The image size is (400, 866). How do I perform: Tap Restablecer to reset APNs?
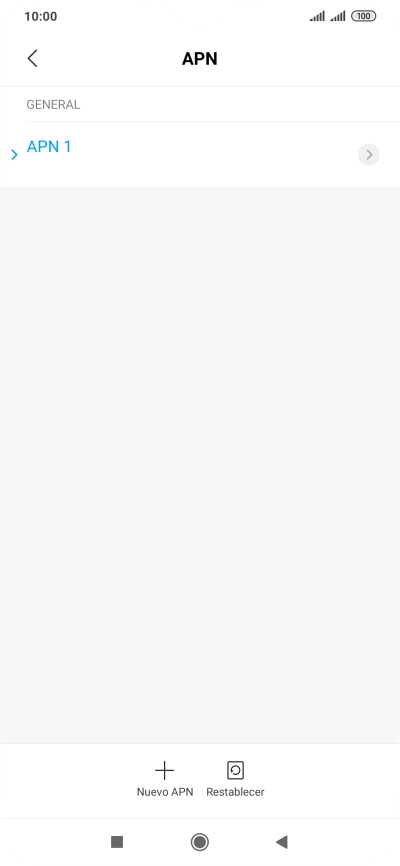pos(235,779)
